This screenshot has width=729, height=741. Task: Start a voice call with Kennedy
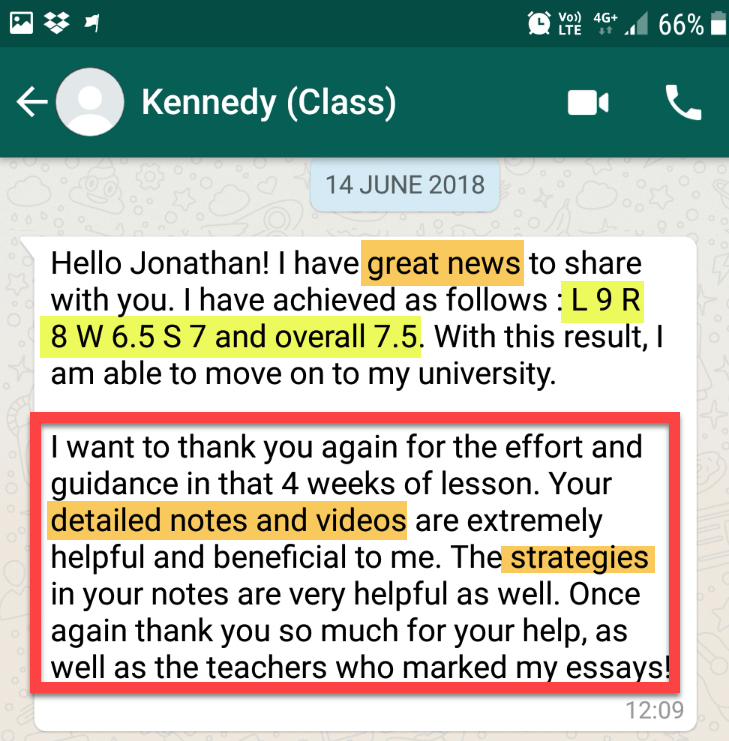683,103
